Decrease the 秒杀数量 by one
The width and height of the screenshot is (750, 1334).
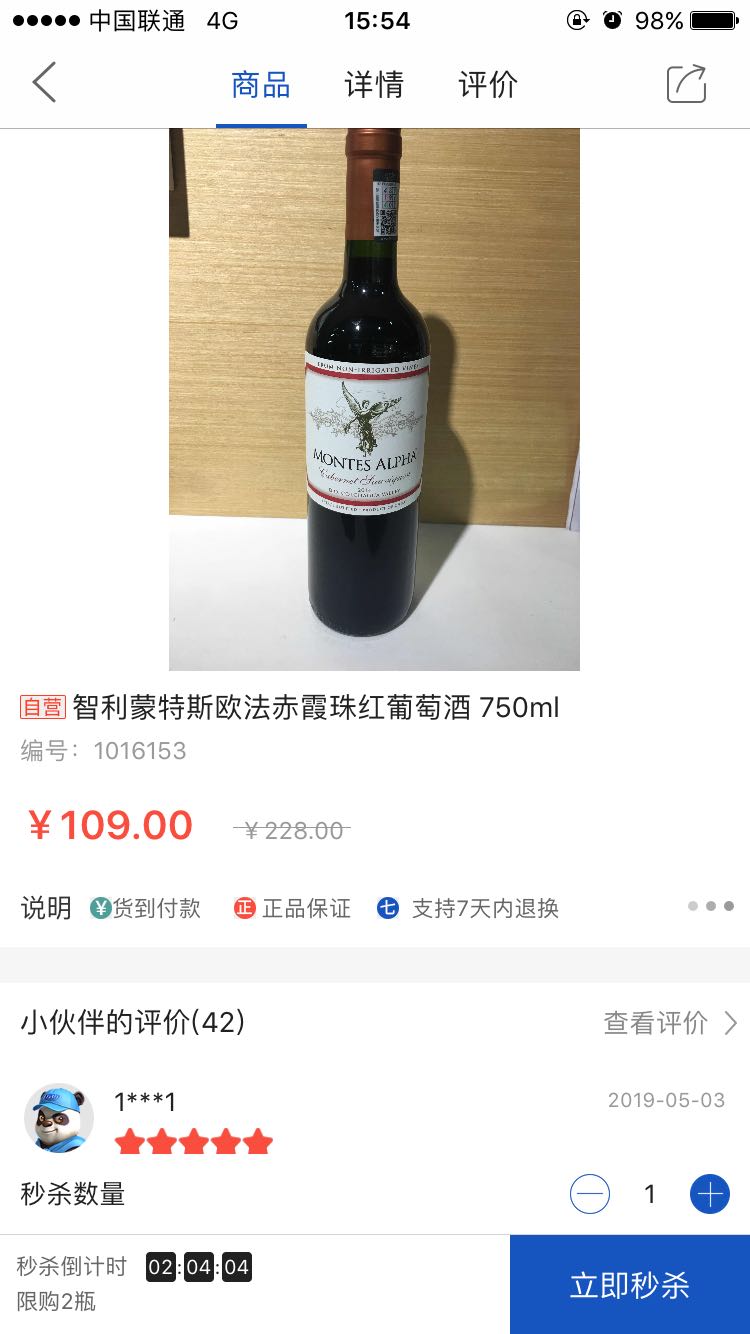pyautogui.click(x=590, y=1194)
